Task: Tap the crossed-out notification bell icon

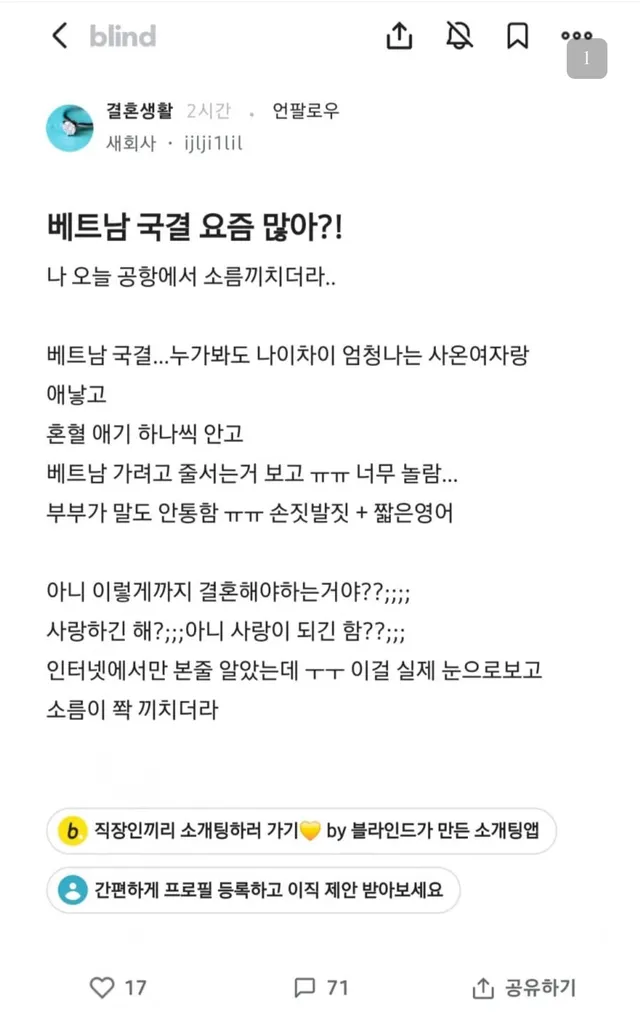Action: [x=459, y=35]
